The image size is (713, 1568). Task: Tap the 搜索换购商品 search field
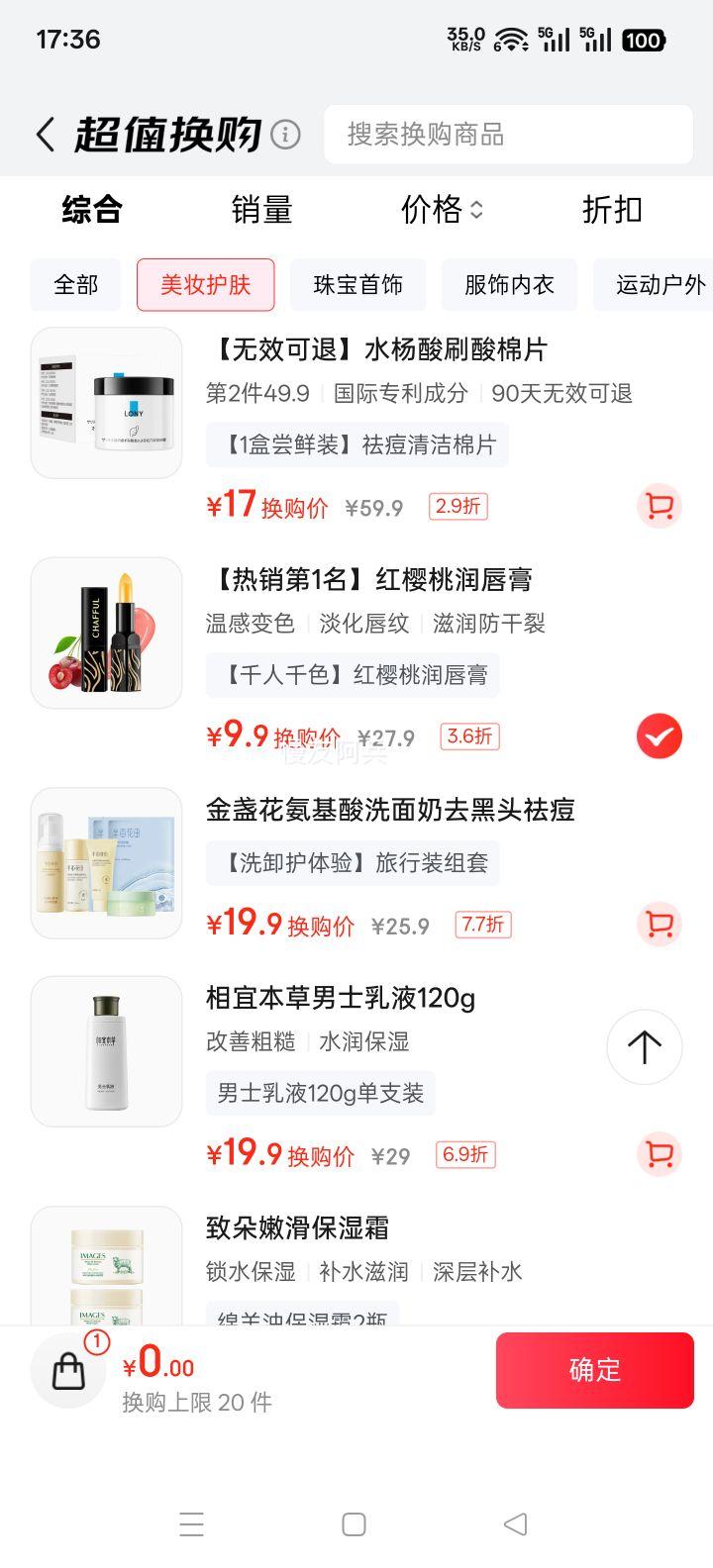[x=508, y=135]
